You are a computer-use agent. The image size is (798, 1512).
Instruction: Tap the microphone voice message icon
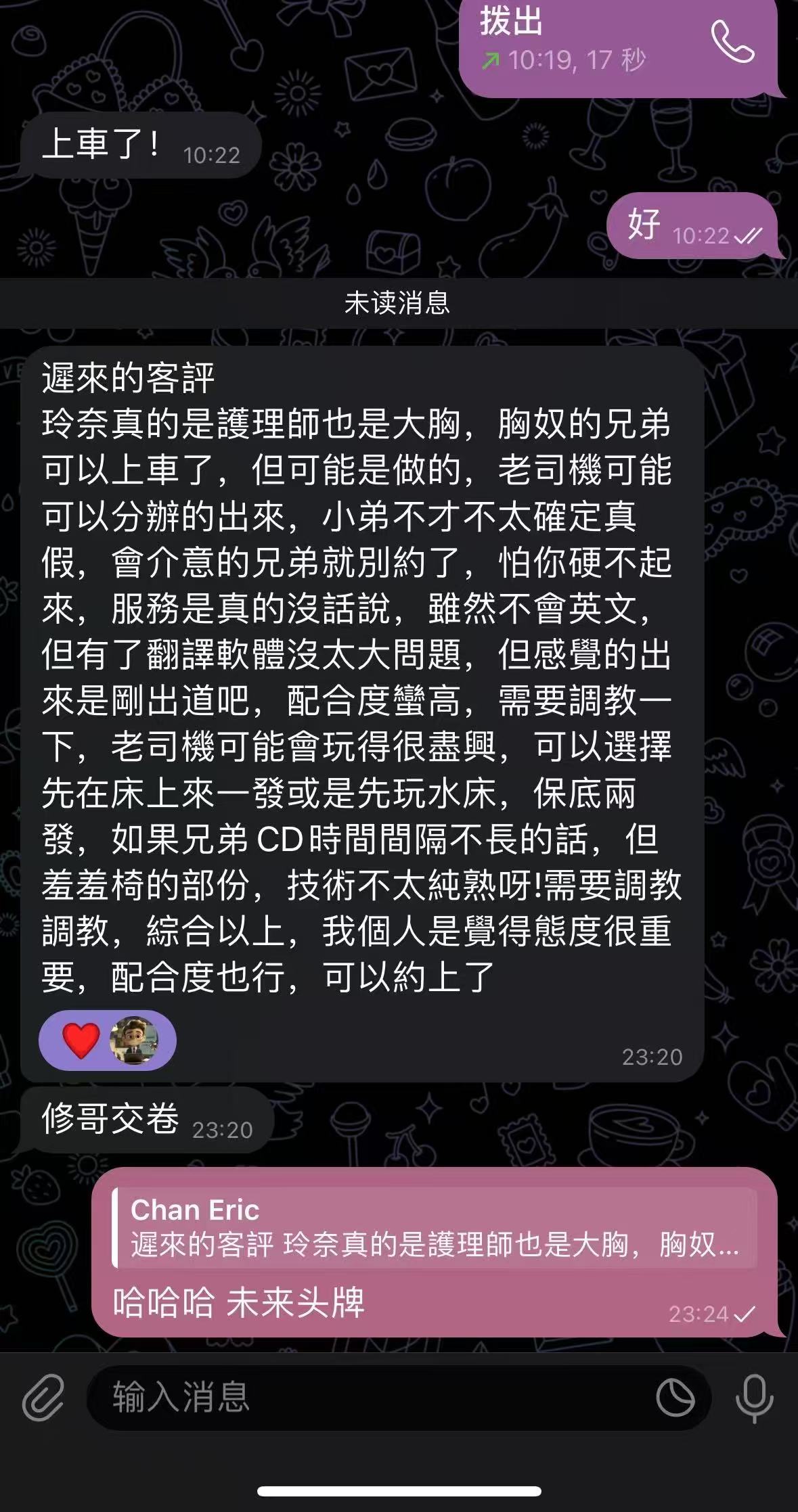(754, 1398)
